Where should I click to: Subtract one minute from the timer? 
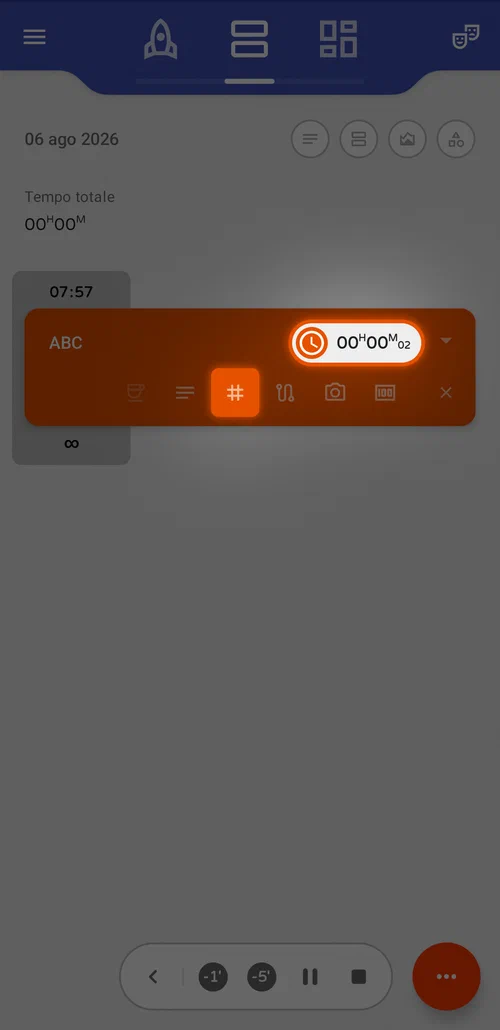click(213, 977)
